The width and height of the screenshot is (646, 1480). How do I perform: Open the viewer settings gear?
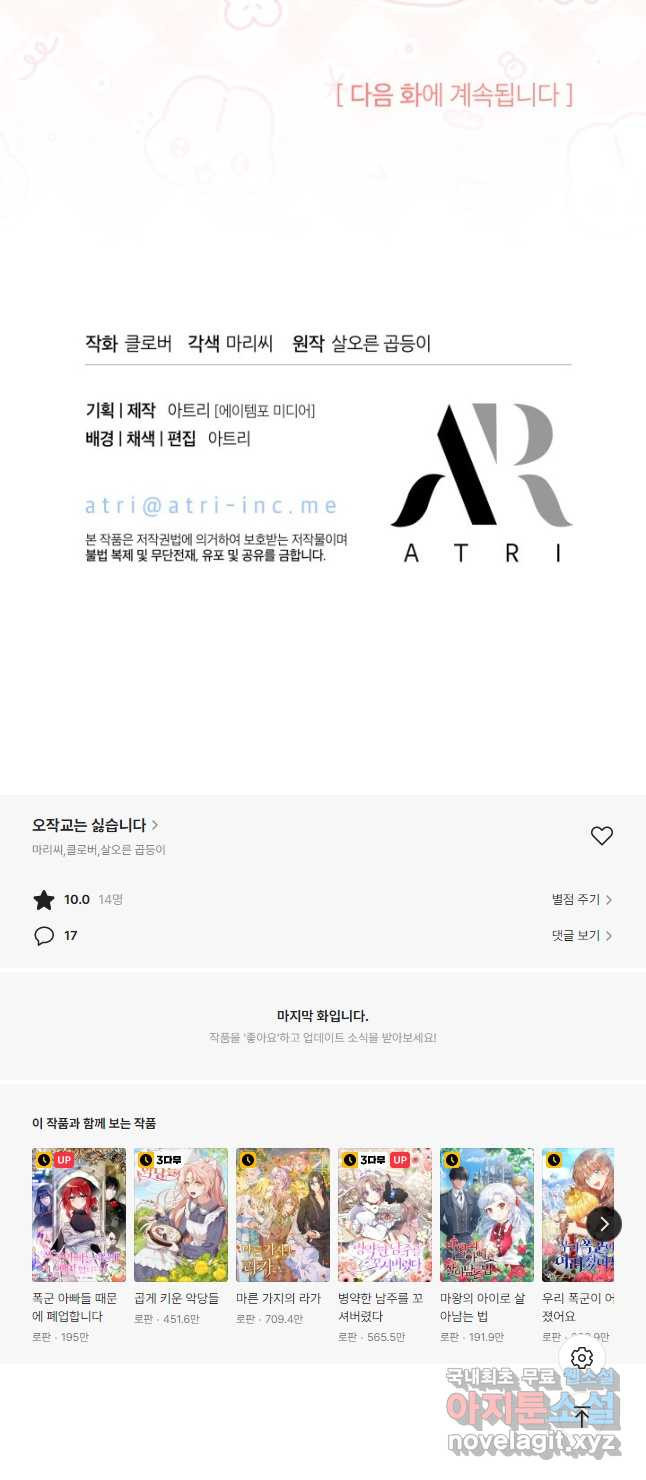coord(582,1357)
